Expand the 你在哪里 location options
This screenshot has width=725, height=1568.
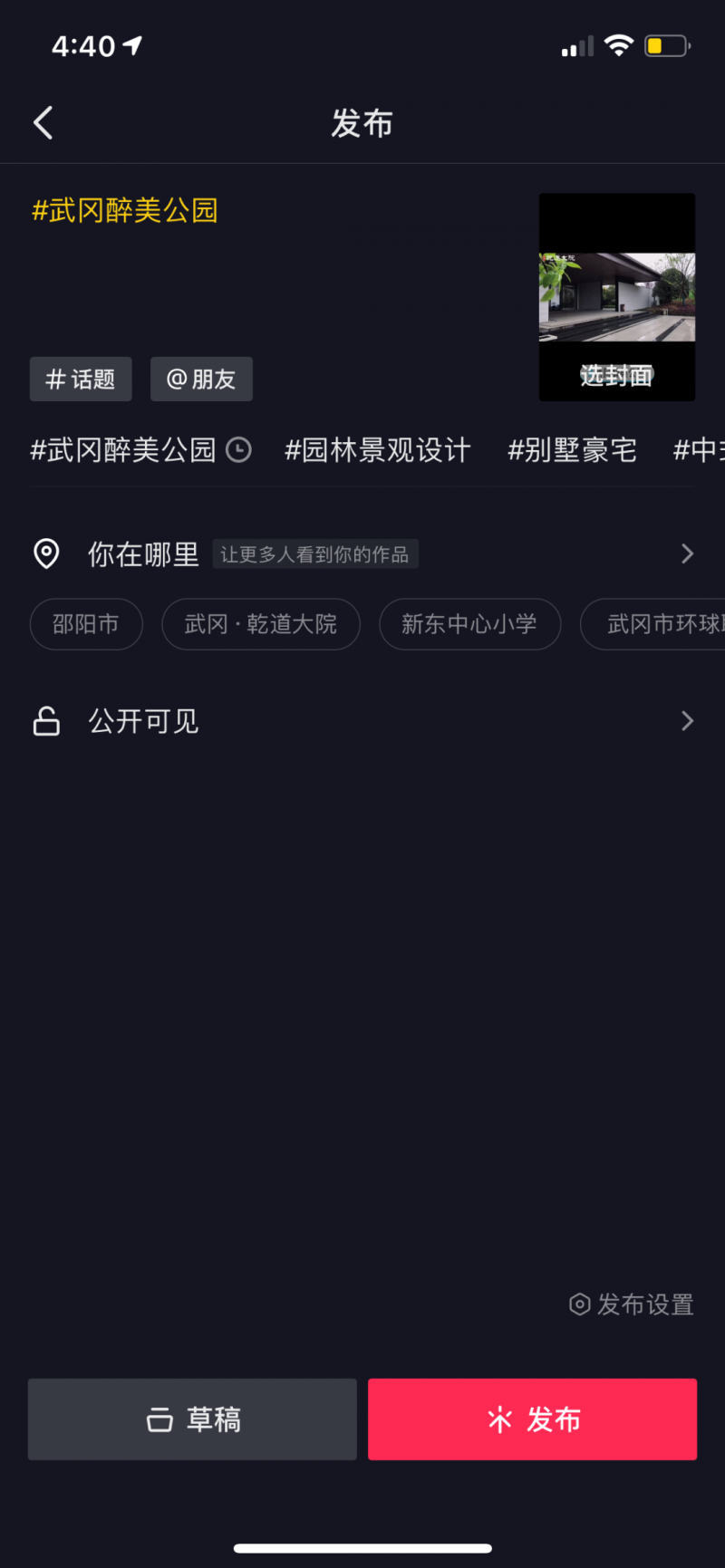coord(687,553)
